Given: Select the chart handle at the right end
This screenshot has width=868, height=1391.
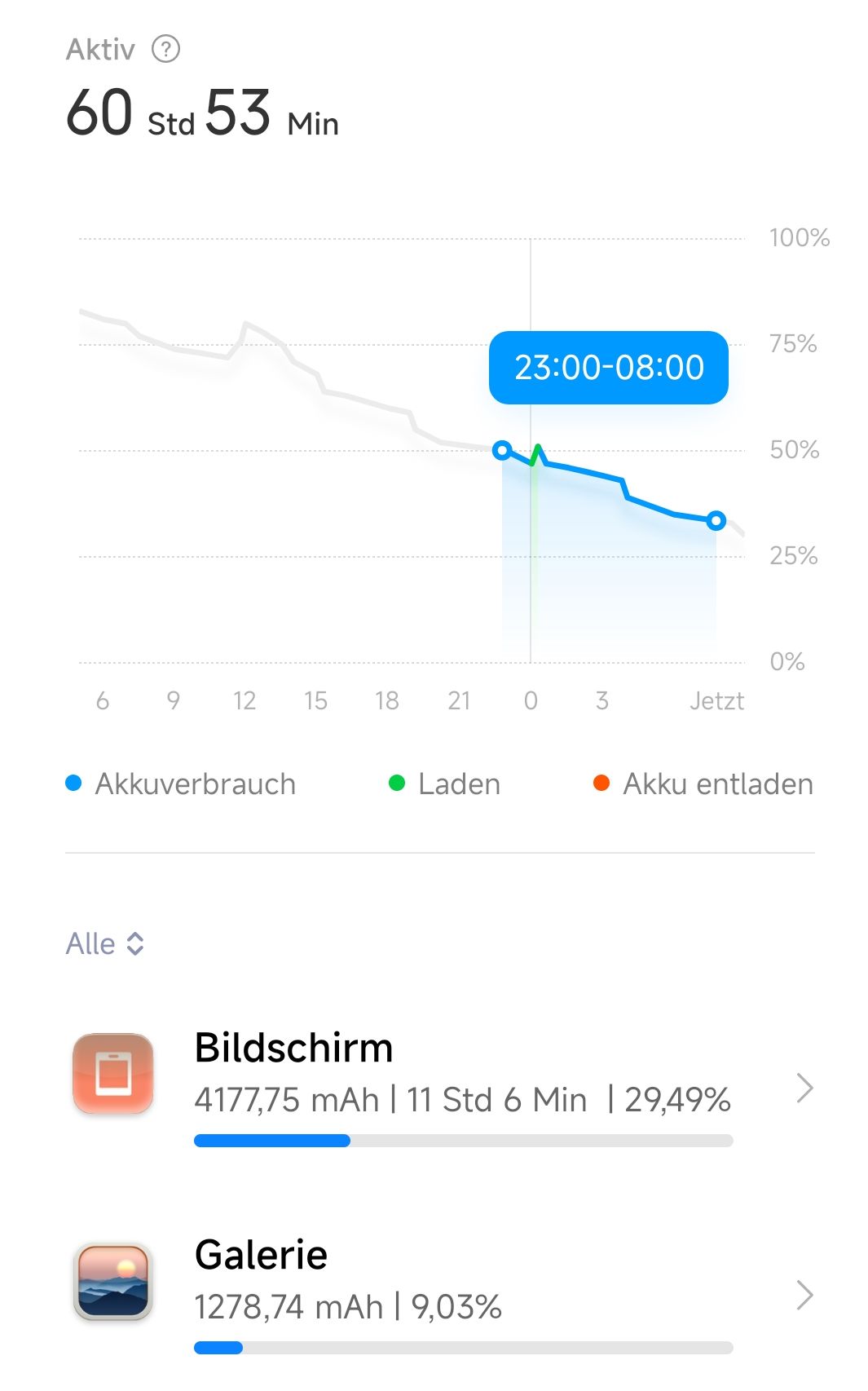Looking at the screenshot, I should click(x=716, y=520).
